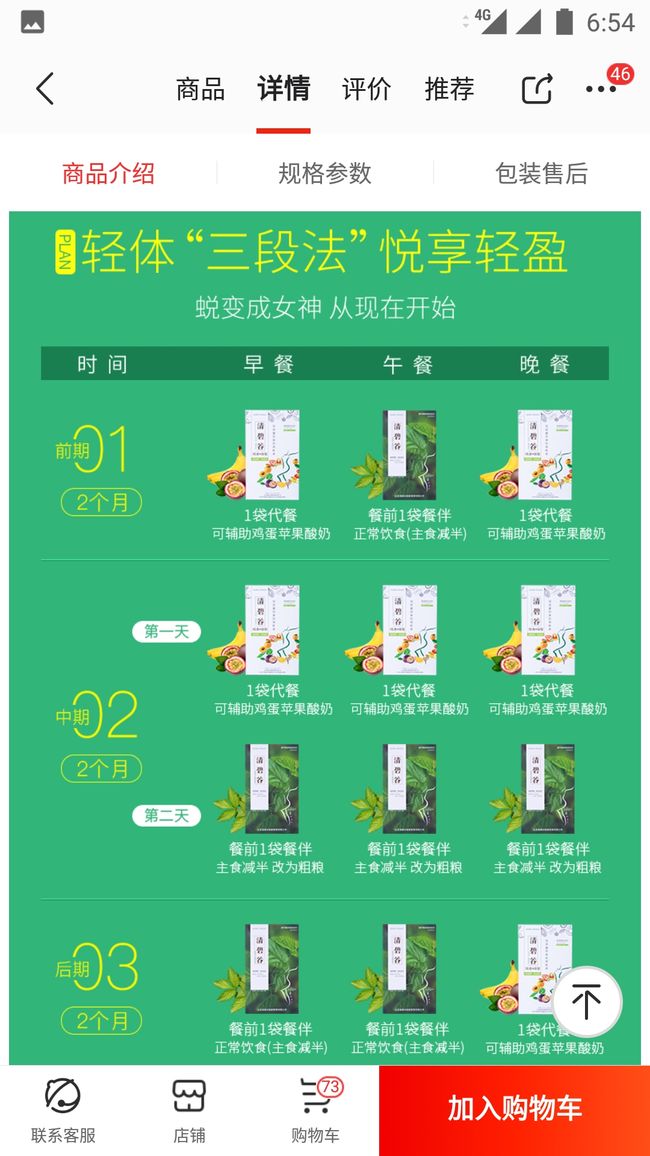This screenshot has width=650, height=1156.
Task: Jump to 规格参数 section
Action: pyautogui.click(x=325, y=173)
